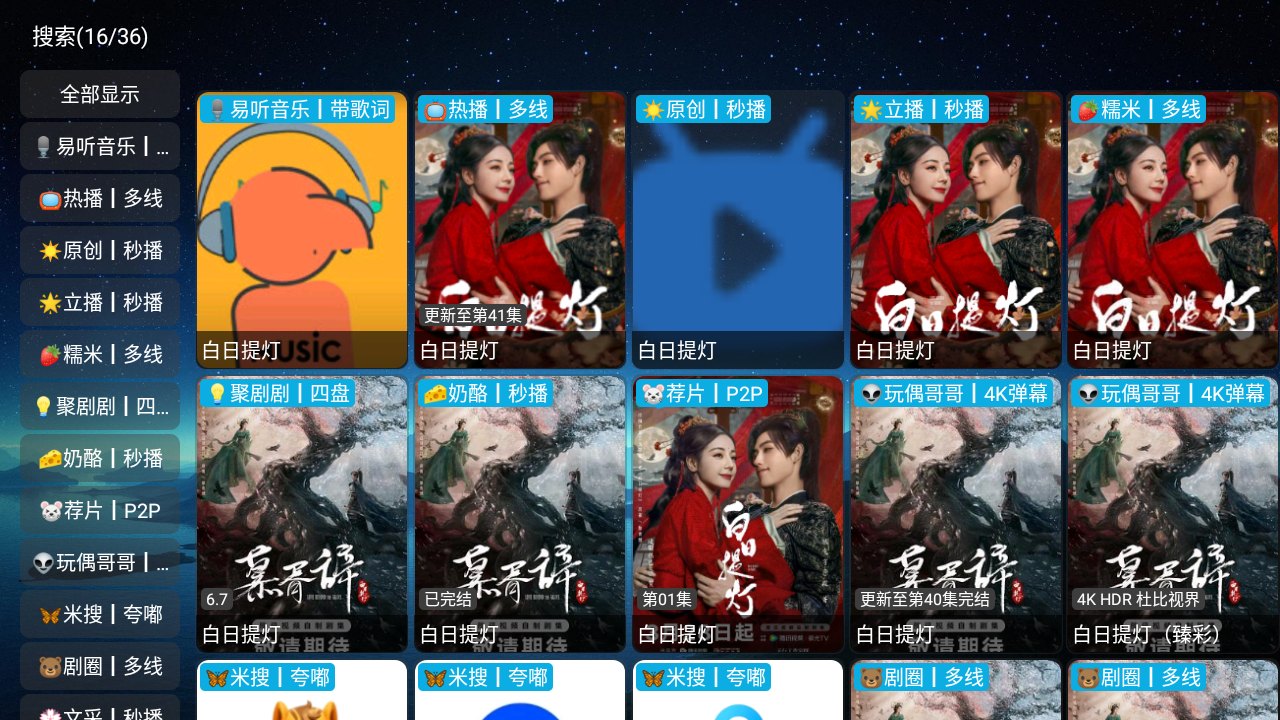Image resolution: width=1280 pixels, height=720 pixels.
Task: Filter results by 原创丨秒播
Action: (100, 250)
